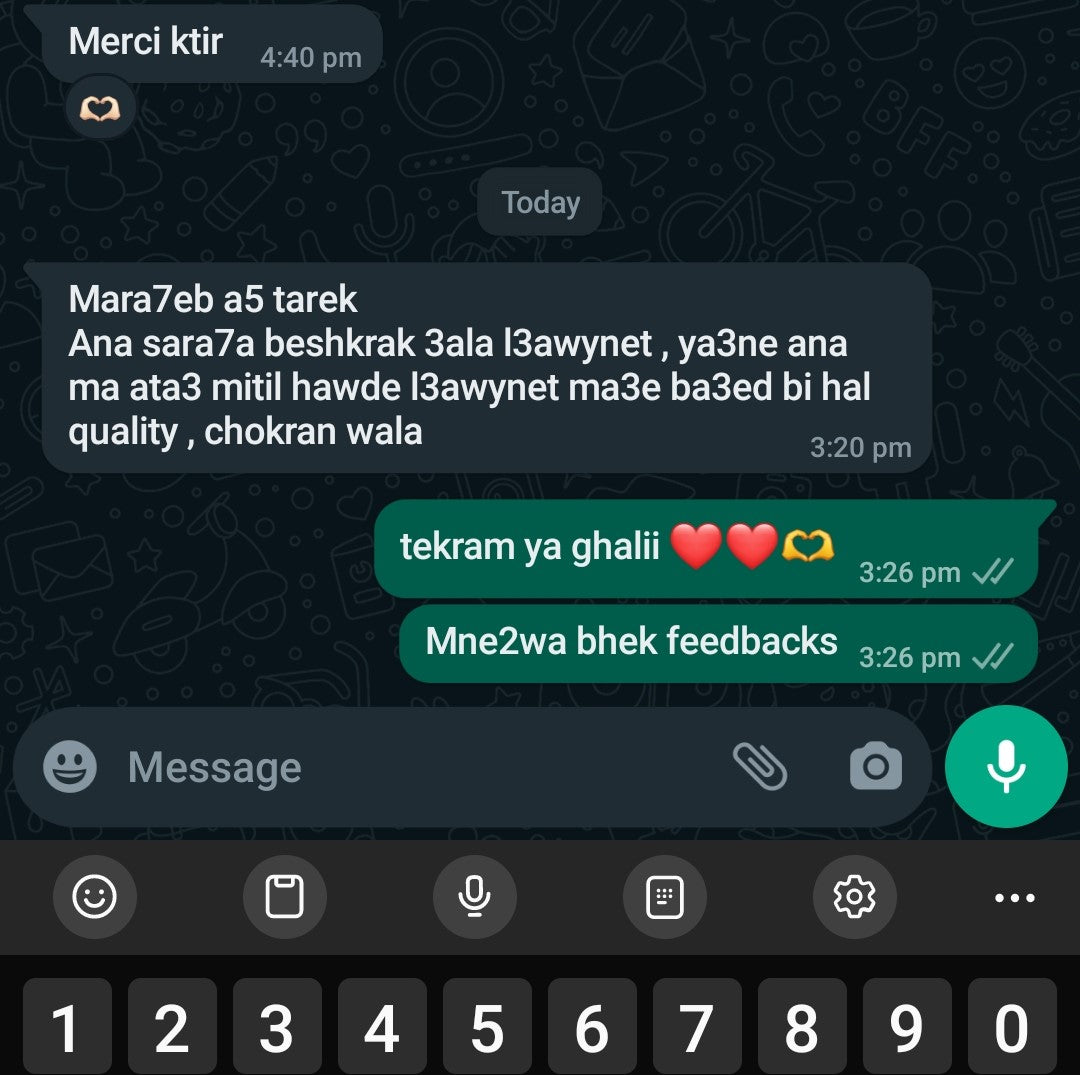Open the keyboard clipboard

tap(284, 897)
